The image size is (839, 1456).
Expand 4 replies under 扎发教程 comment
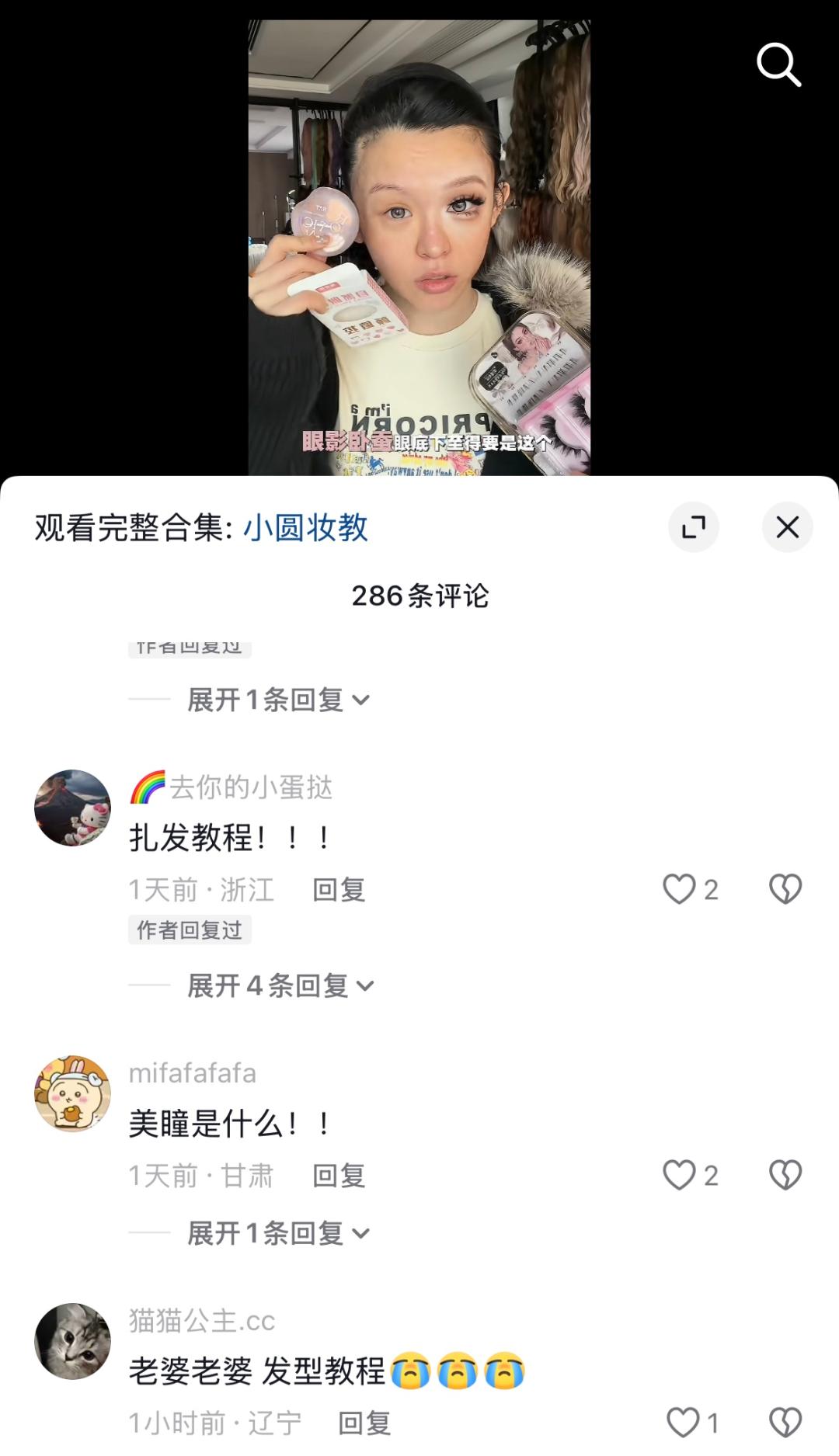[280, 986]
